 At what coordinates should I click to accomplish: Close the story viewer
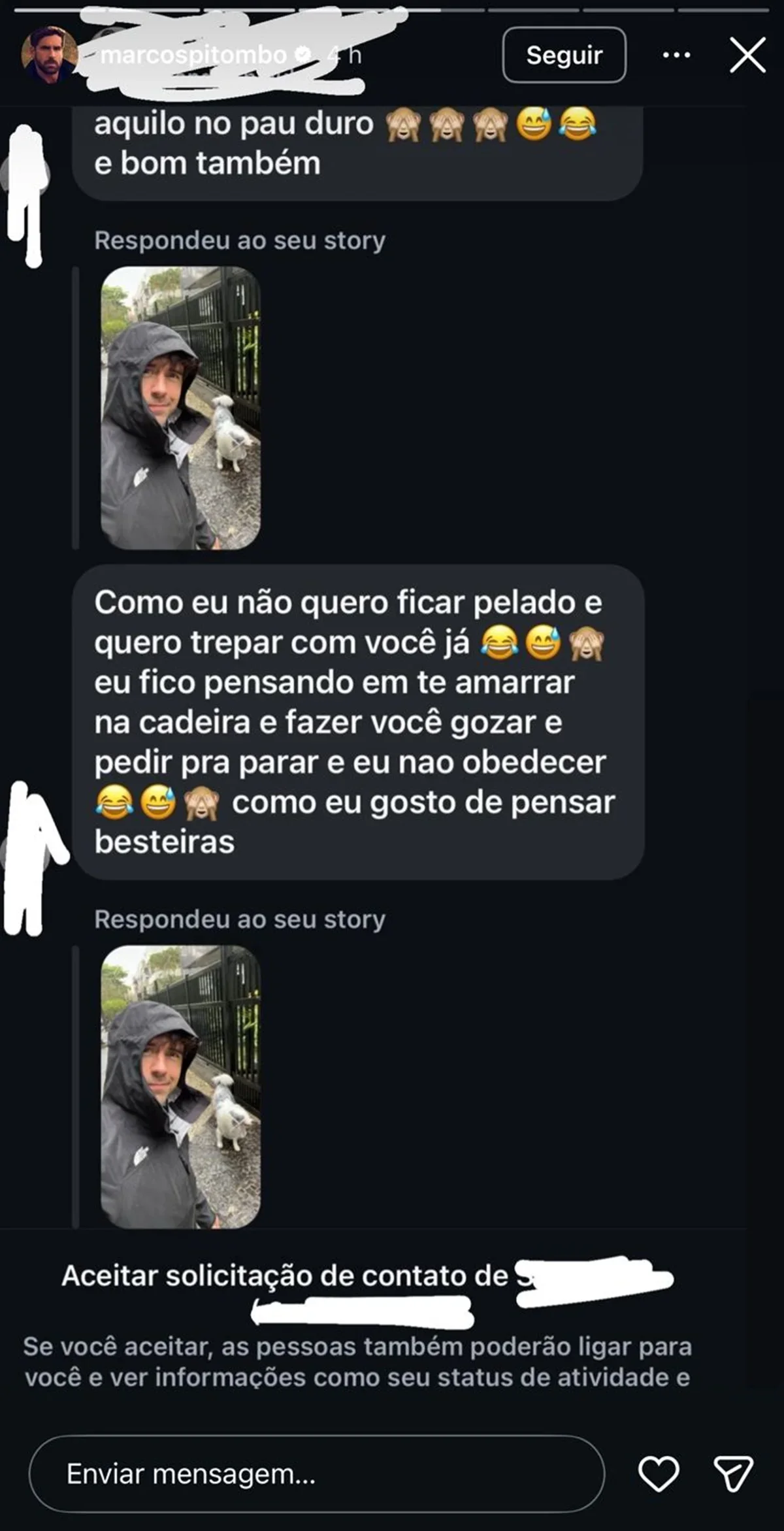pos(747,55)
